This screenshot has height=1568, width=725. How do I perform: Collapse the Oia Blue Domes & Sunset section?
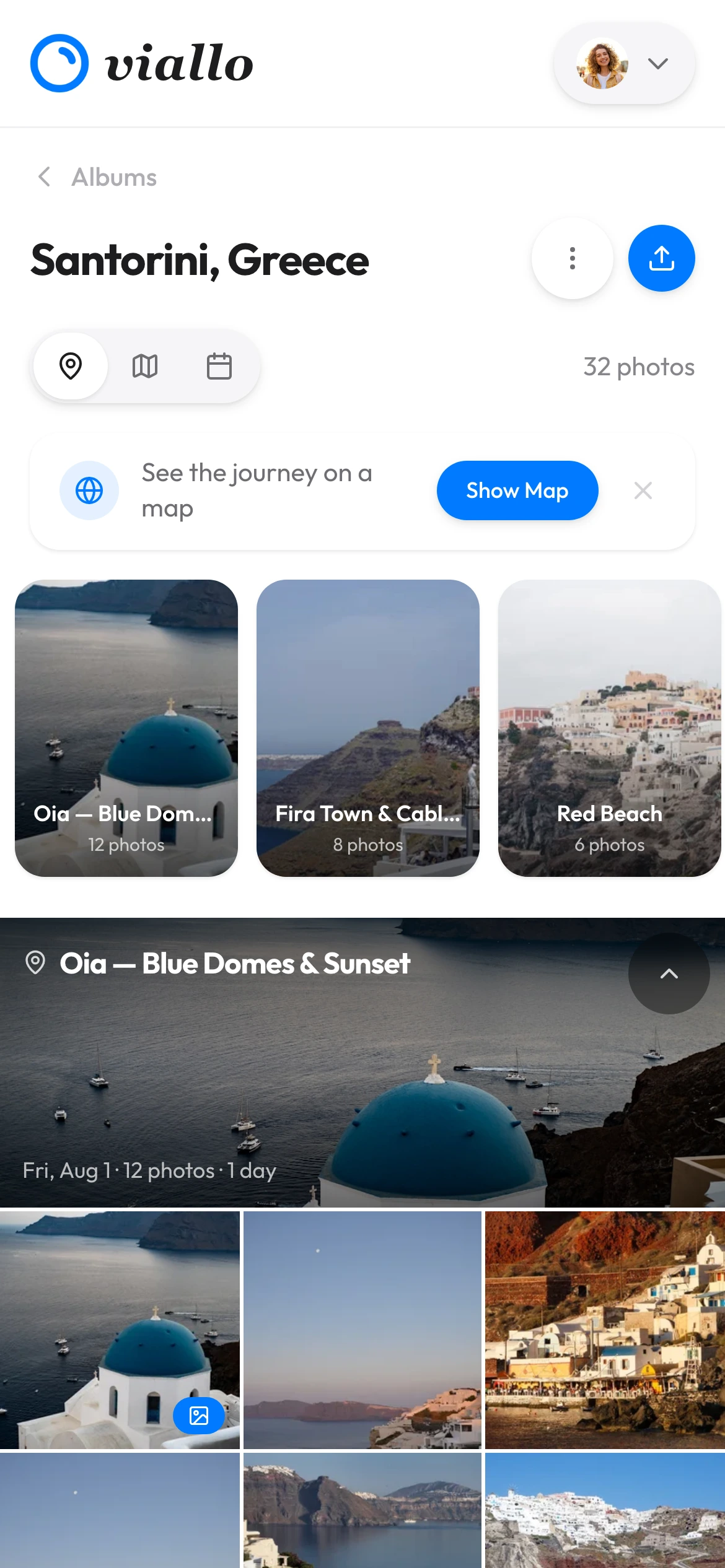pyautogui.click(x=669, y=973)
